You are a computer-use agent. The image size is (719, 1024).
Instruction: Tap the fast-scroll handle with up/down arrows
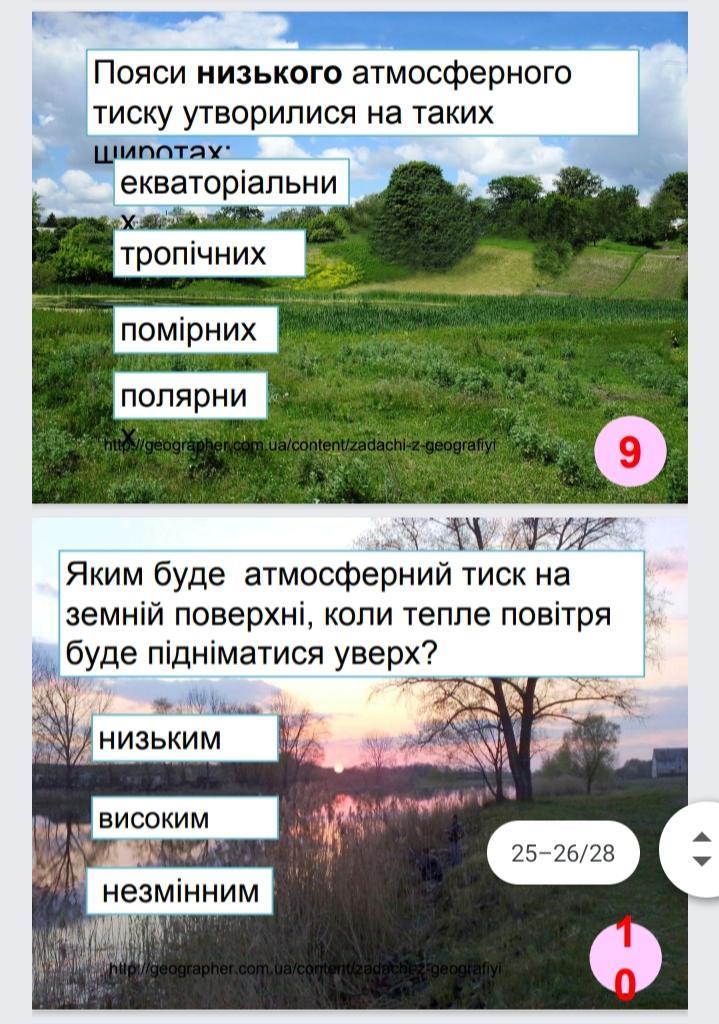pyautogui.click(x=692, y=849)
